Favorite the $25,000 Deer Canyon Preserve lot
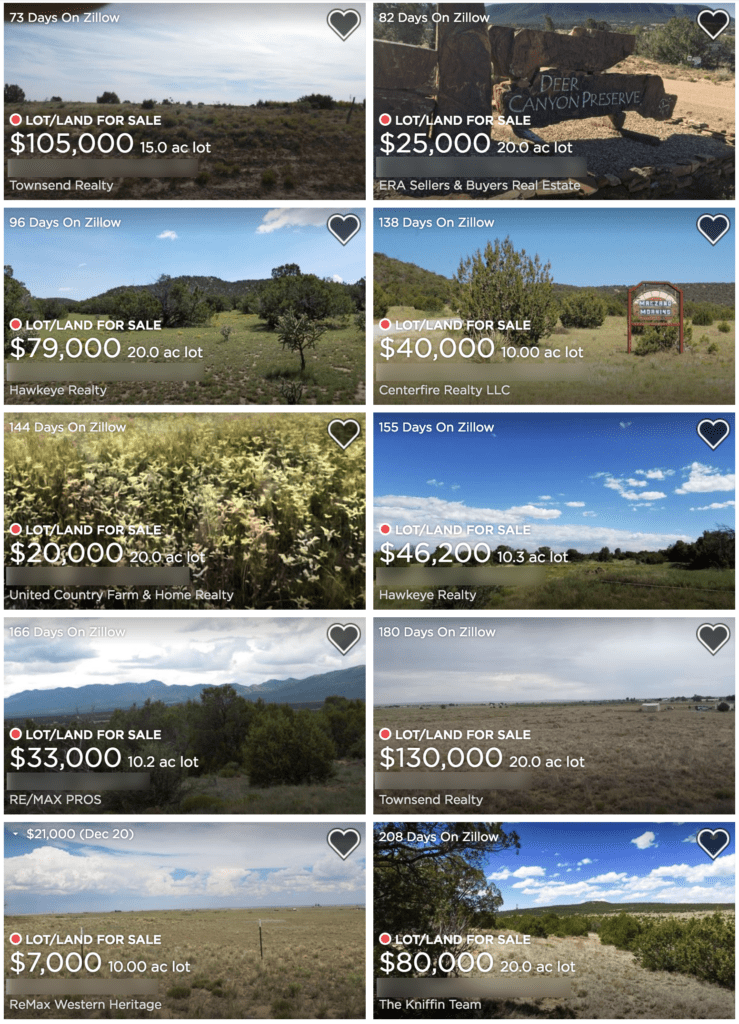Image resolution: width=739 pixels, height=1024 pixels. click(x=712, y=24)
